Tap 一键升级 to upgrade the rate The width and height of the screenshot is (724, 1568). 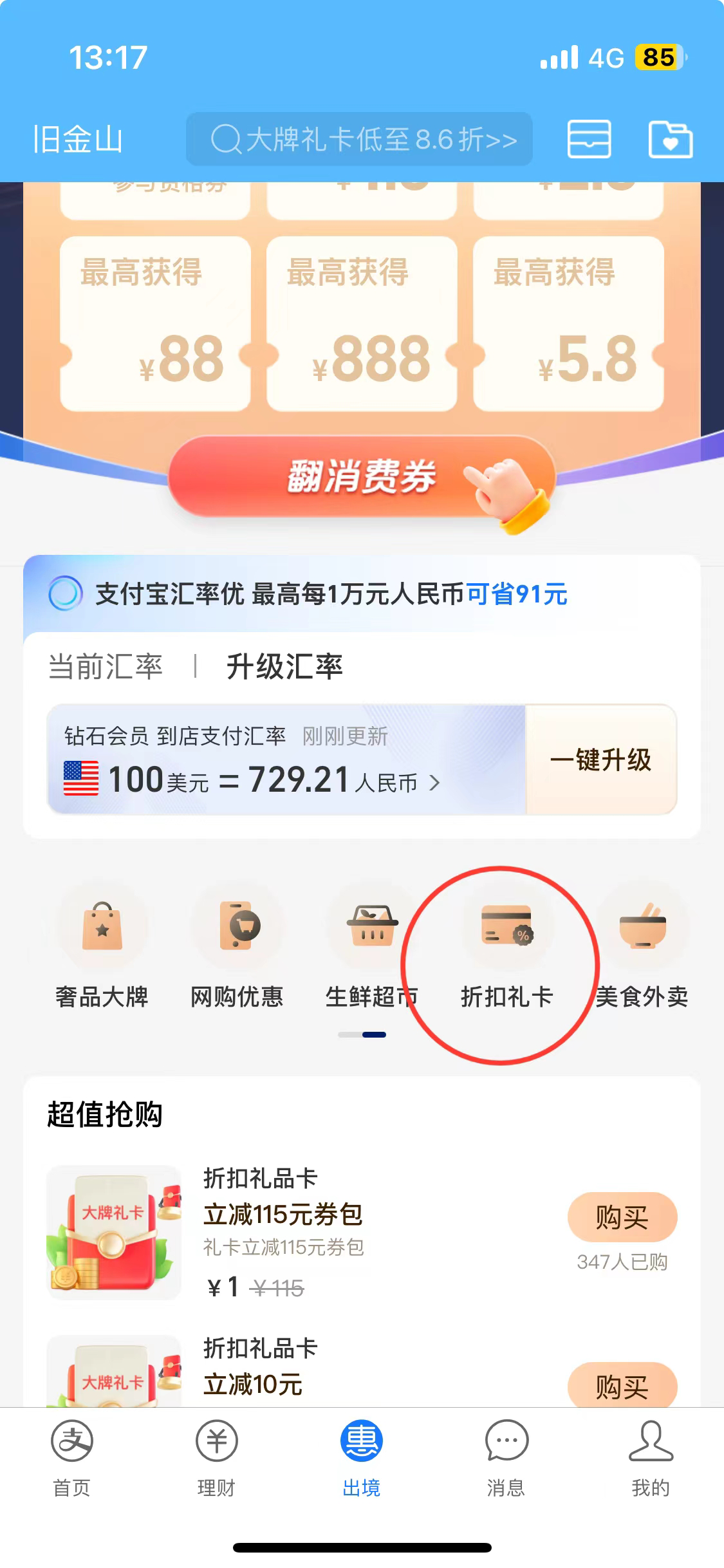click(600, 760)
